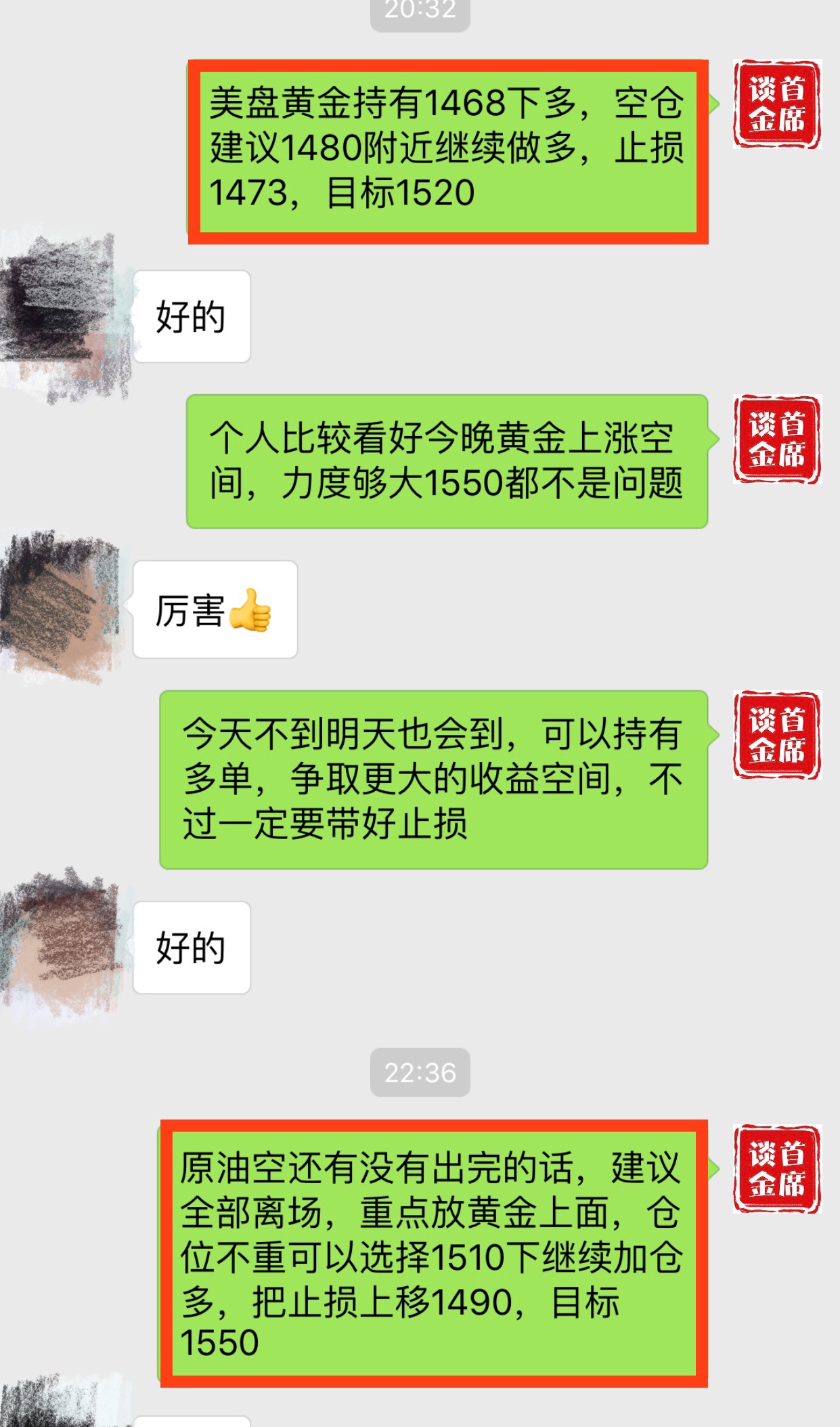Open profile avatar beside 今天不到明天也会到 message
The image size is (840, 1427).
click(x=777, y=735)
